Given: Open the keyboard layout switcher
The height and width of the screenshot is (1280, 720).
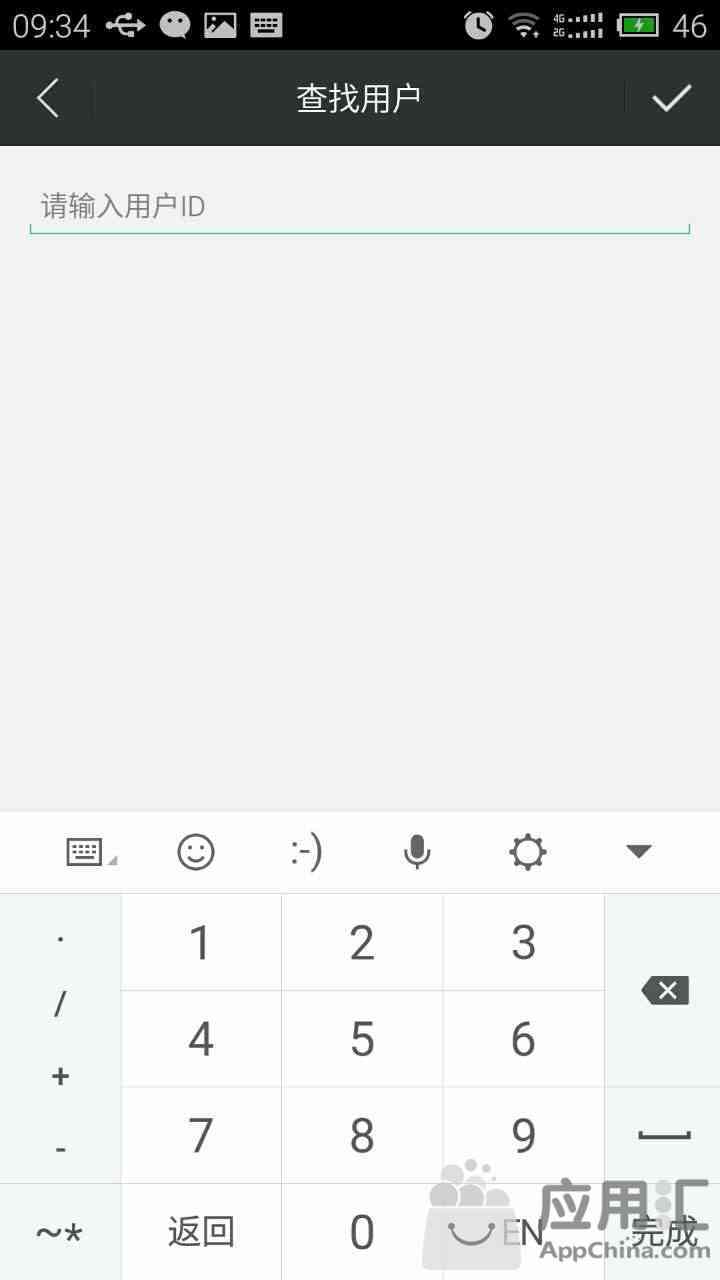Looking at the screenshot, I should point(88,852).
